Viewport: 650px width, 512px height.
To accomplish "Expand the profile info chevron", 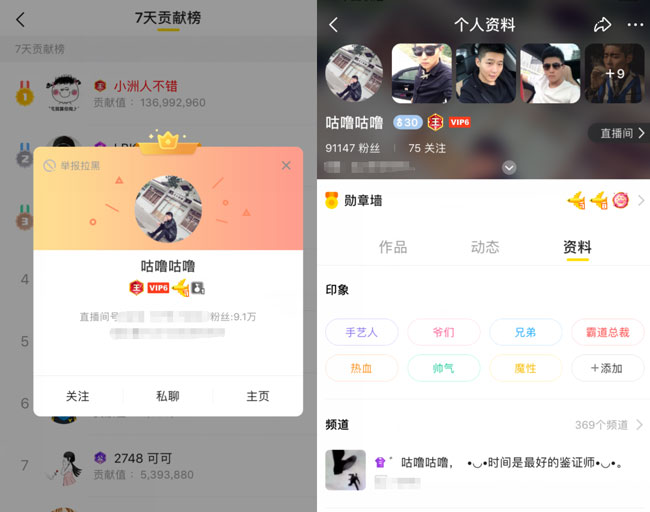I will (509, 168).
